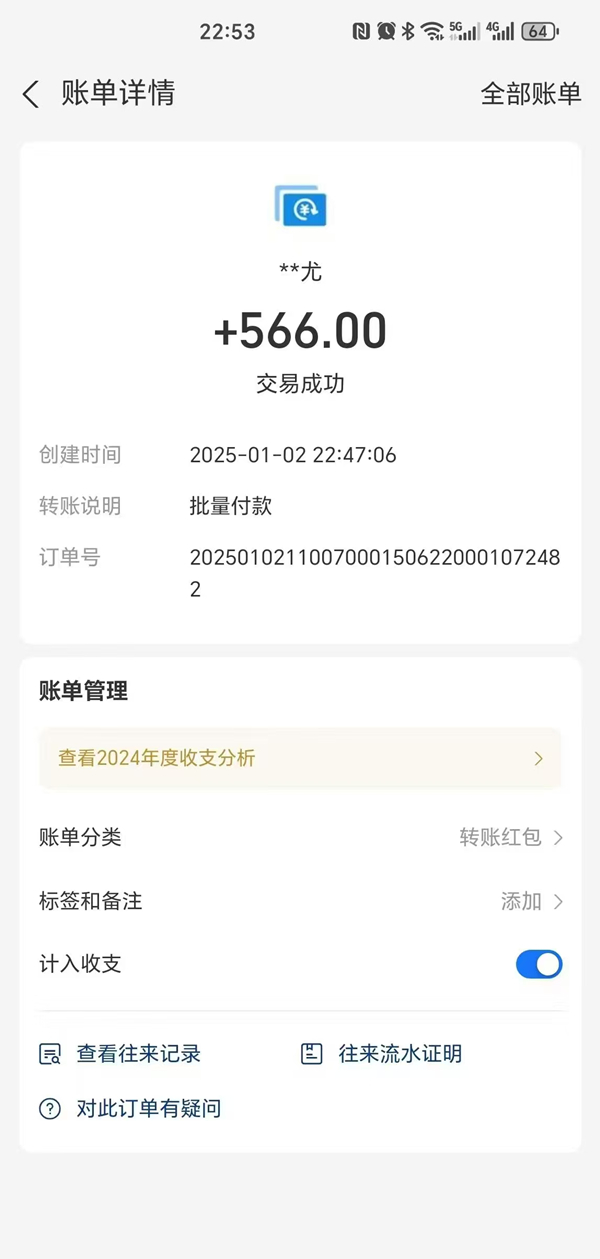Turn off the 计入收支 switch
Image resolution: width=600 pixels, height=1259 pixels.
coord(539,964)
